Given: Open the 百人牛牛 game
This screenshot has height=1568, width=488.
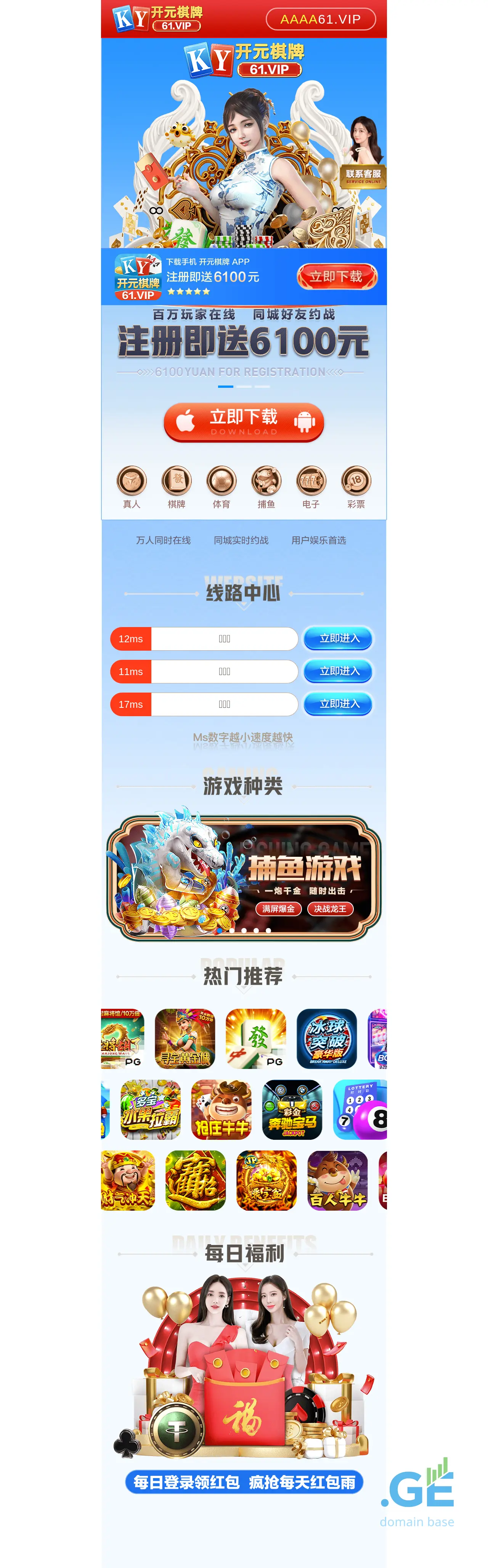Looking at the screenshot, I should [x=337, y=1180].
